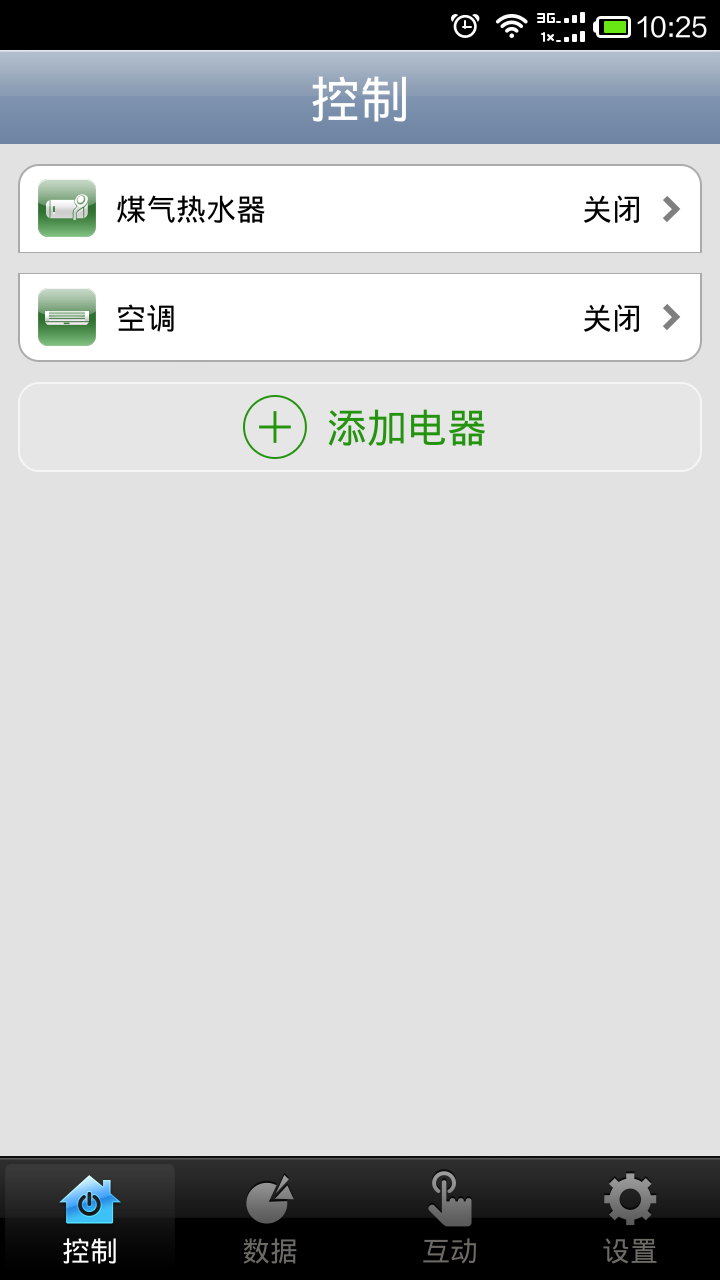Expand the 煤气热水器 row via its chevron

click(x=670, y=209)
